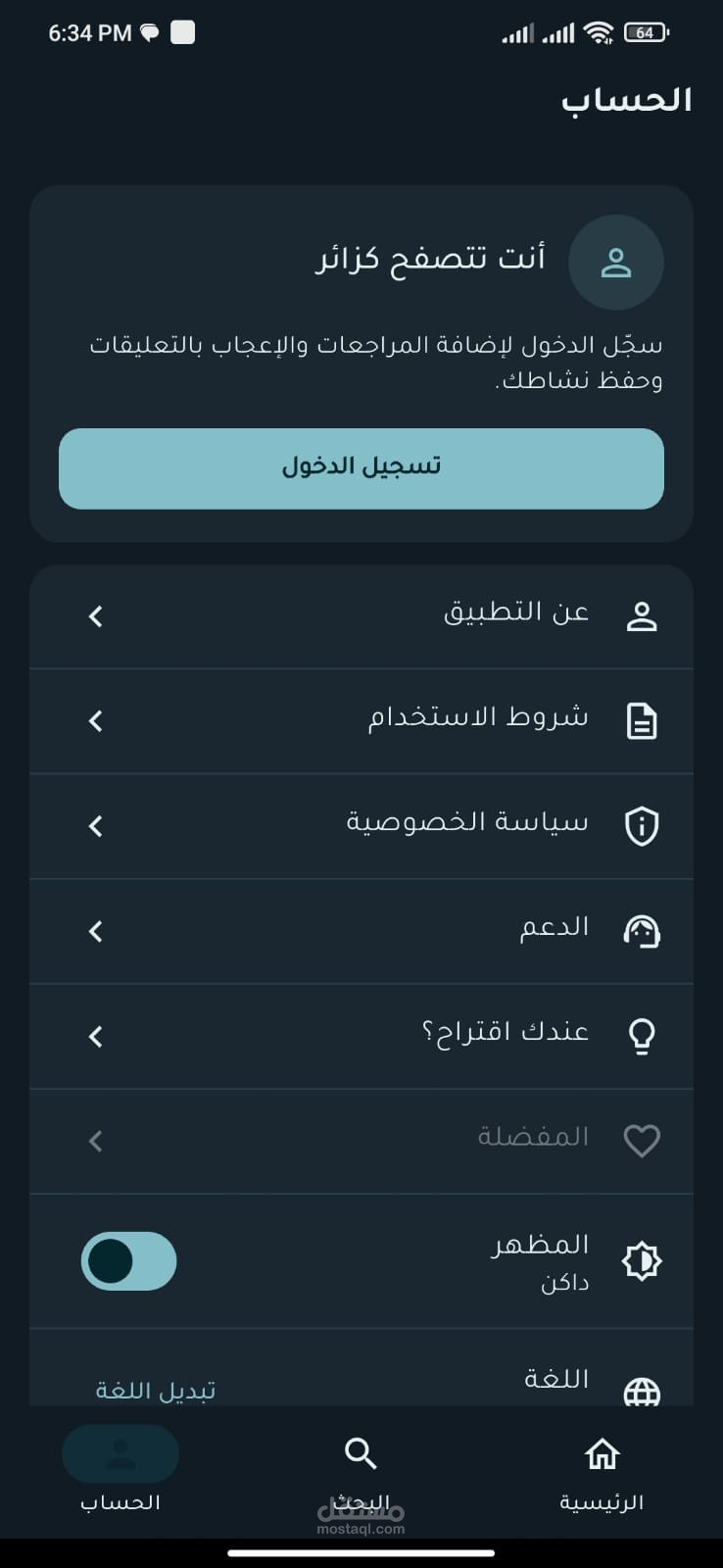This screenshot has width=723, height=1568.
Task: Open the المفضلة favorites row
Action: [361, 1141]
